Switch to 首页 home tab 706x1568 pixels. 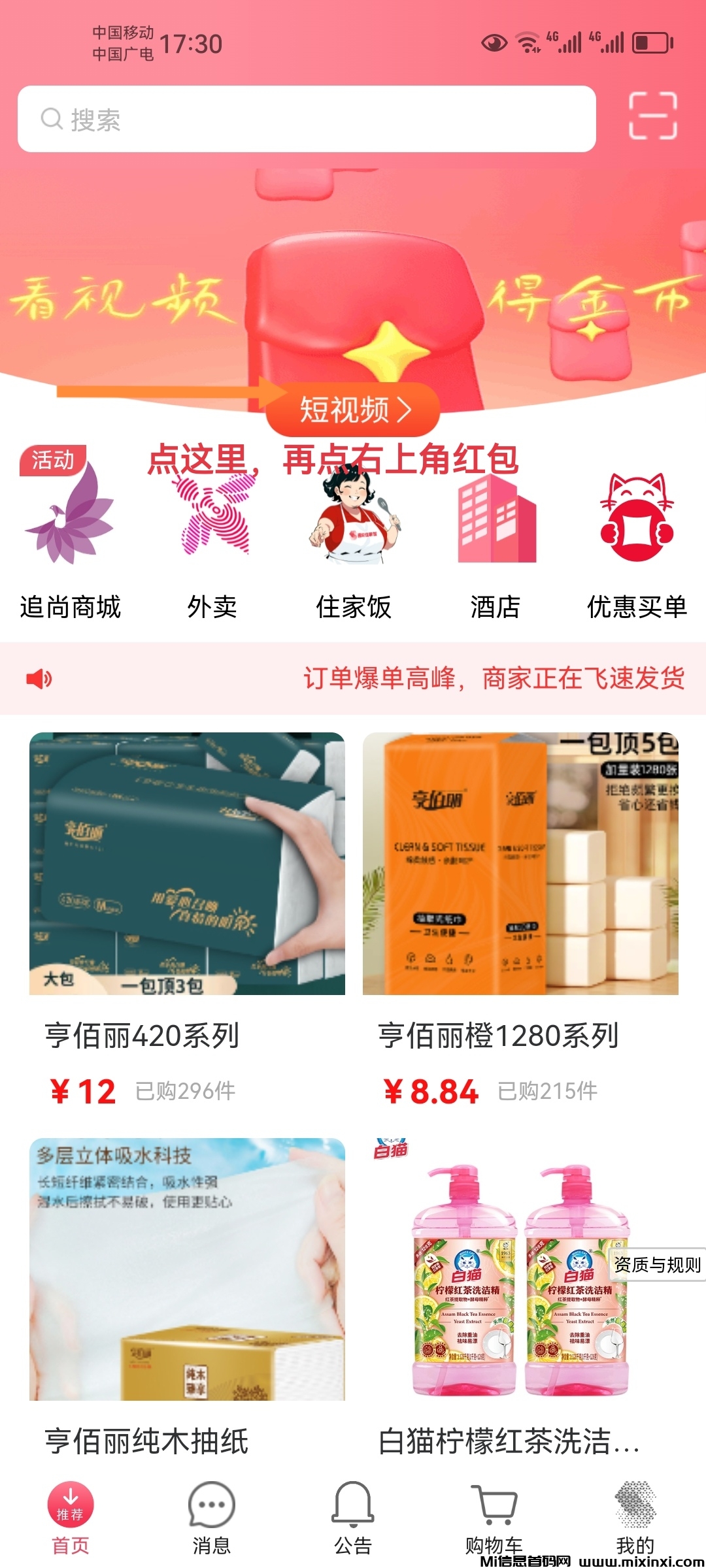[x=70, y=1517]
